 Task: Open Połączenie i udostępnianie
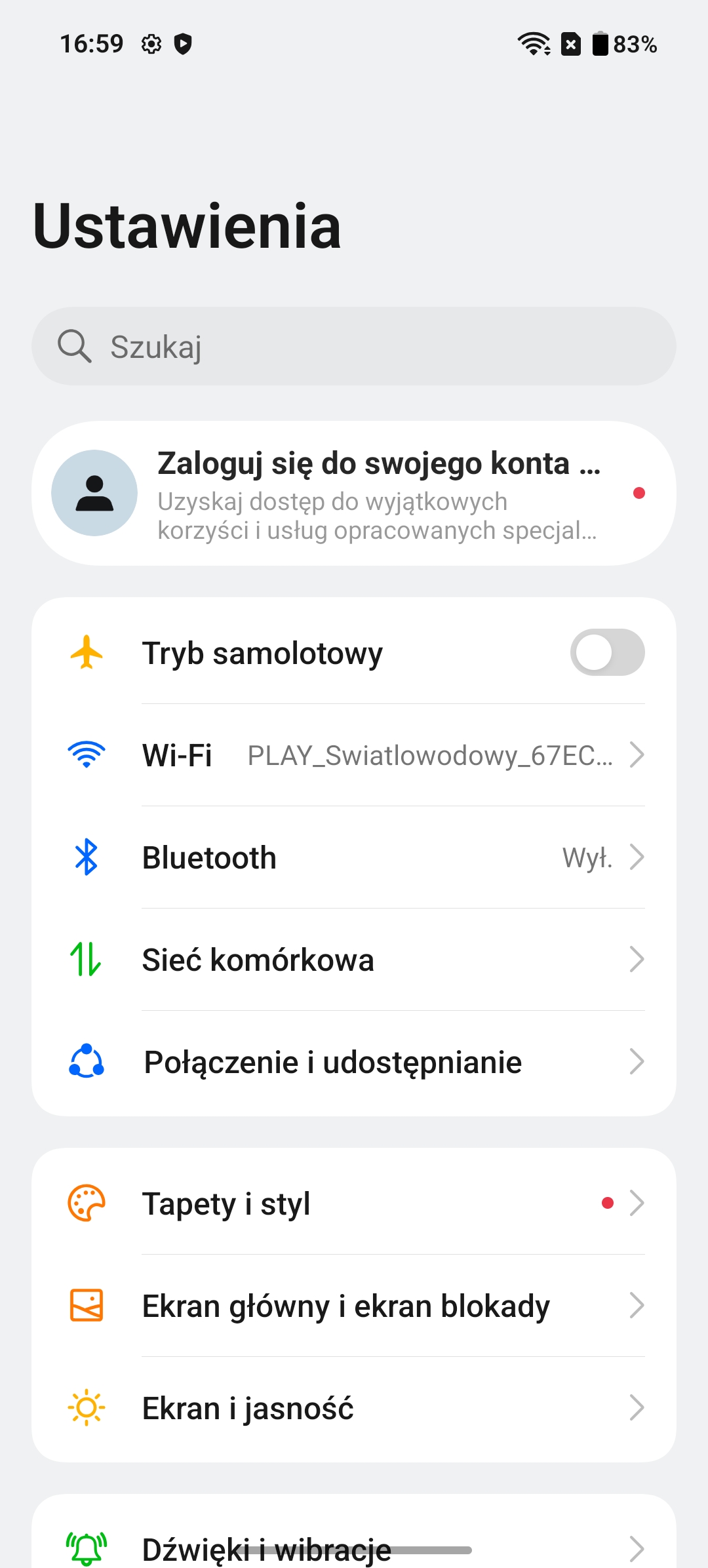click(x=354, y=1063)
